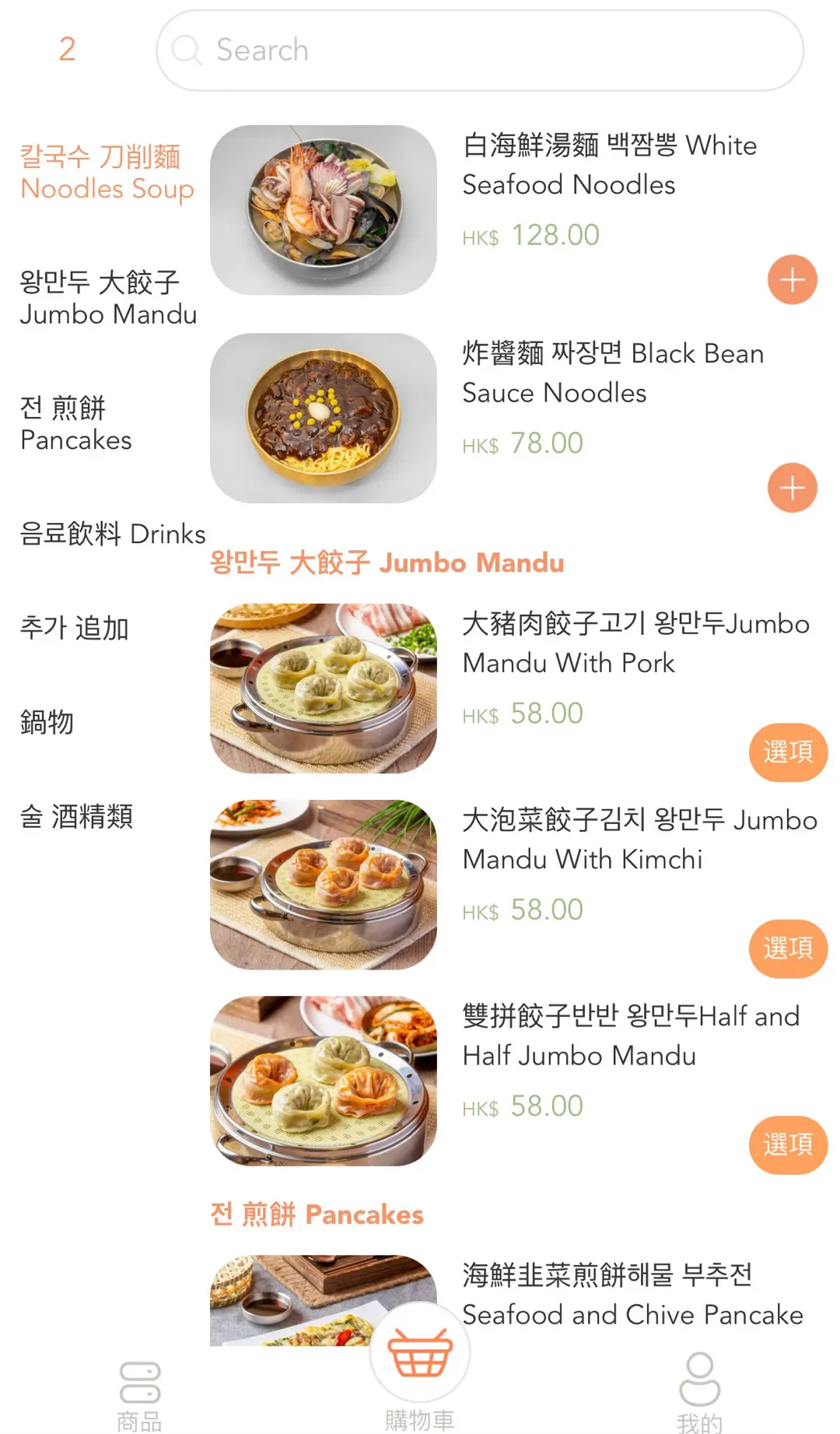Select the Noodles Soup category

tap(107, 173)
